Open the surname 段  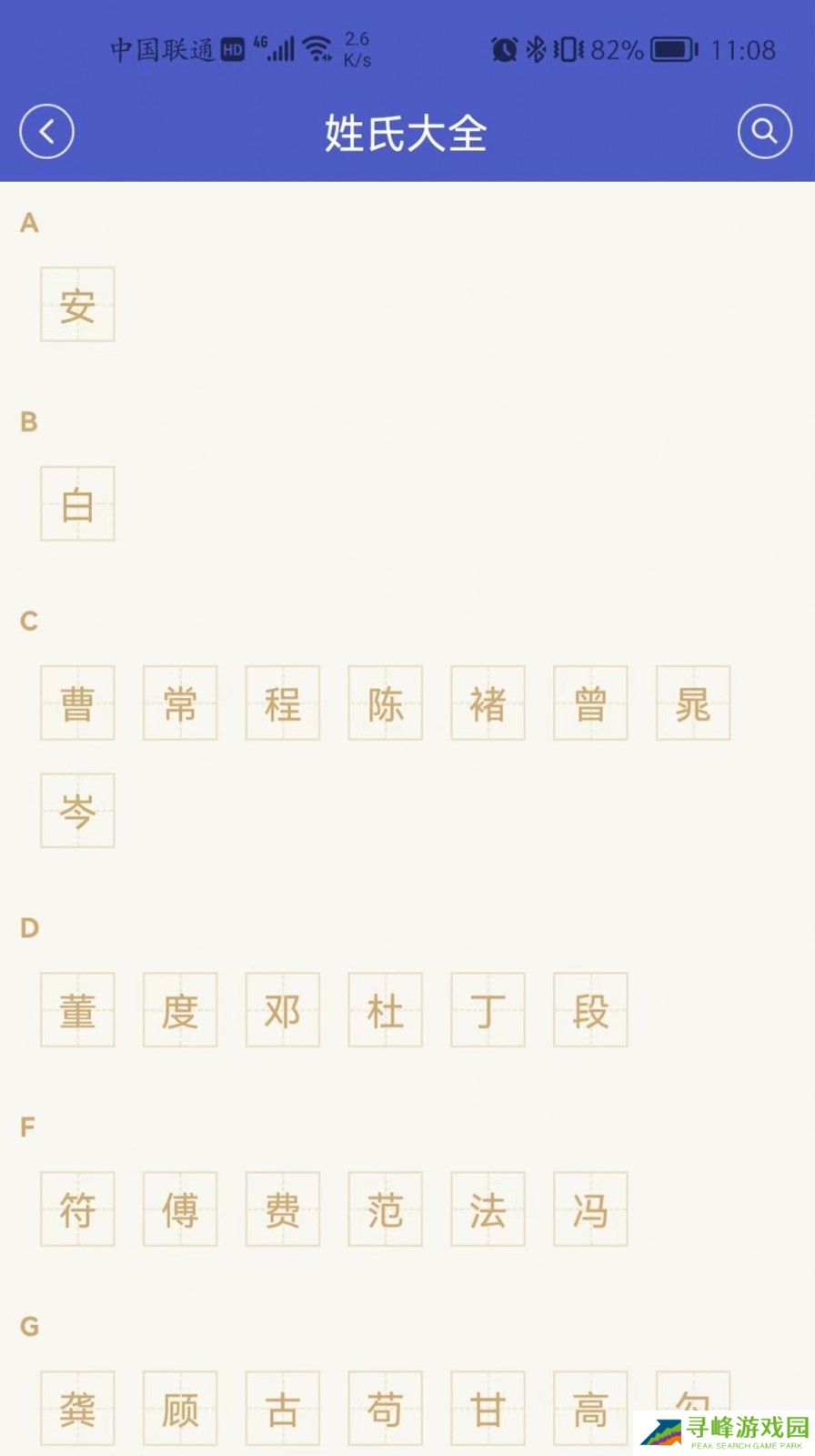pos(590,1010)
